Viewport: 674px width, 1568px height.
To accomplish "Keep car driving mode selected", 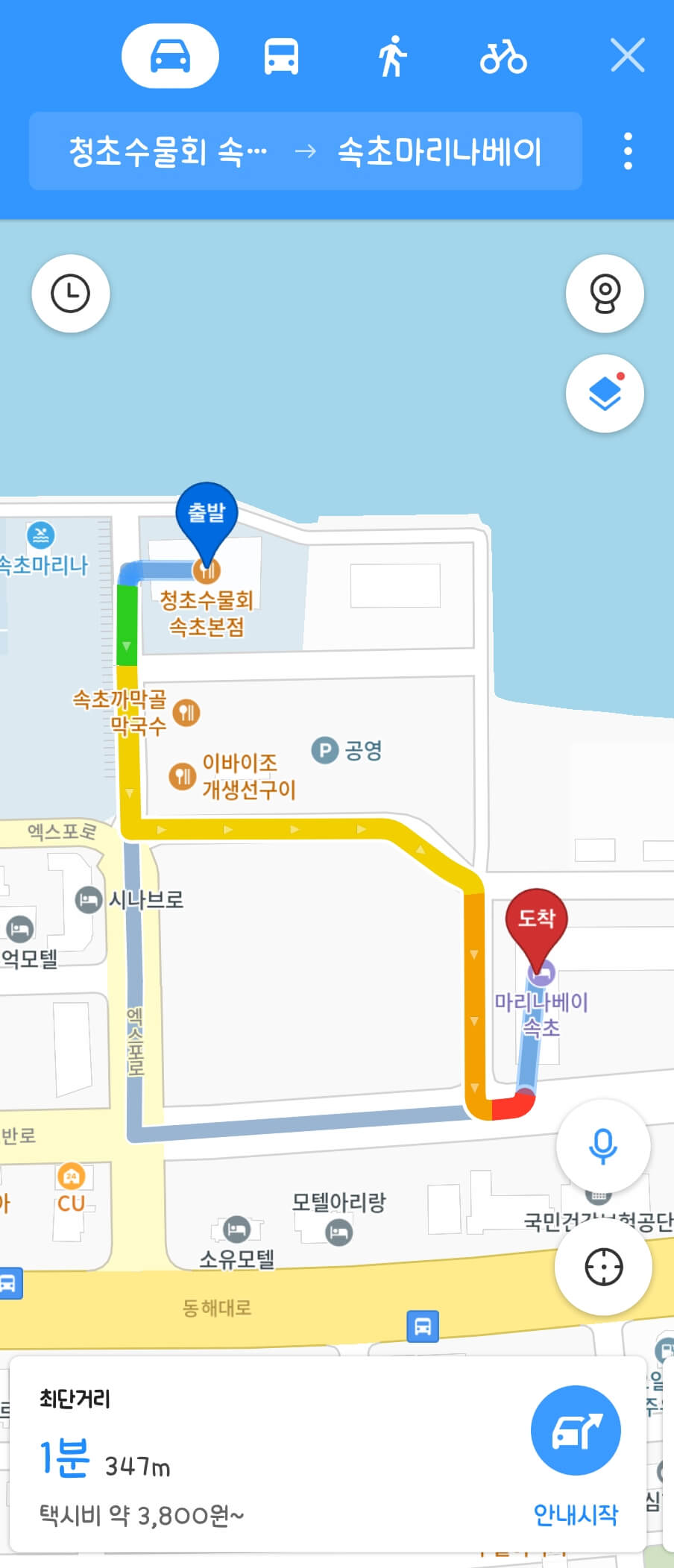I will tap(170, 55).
